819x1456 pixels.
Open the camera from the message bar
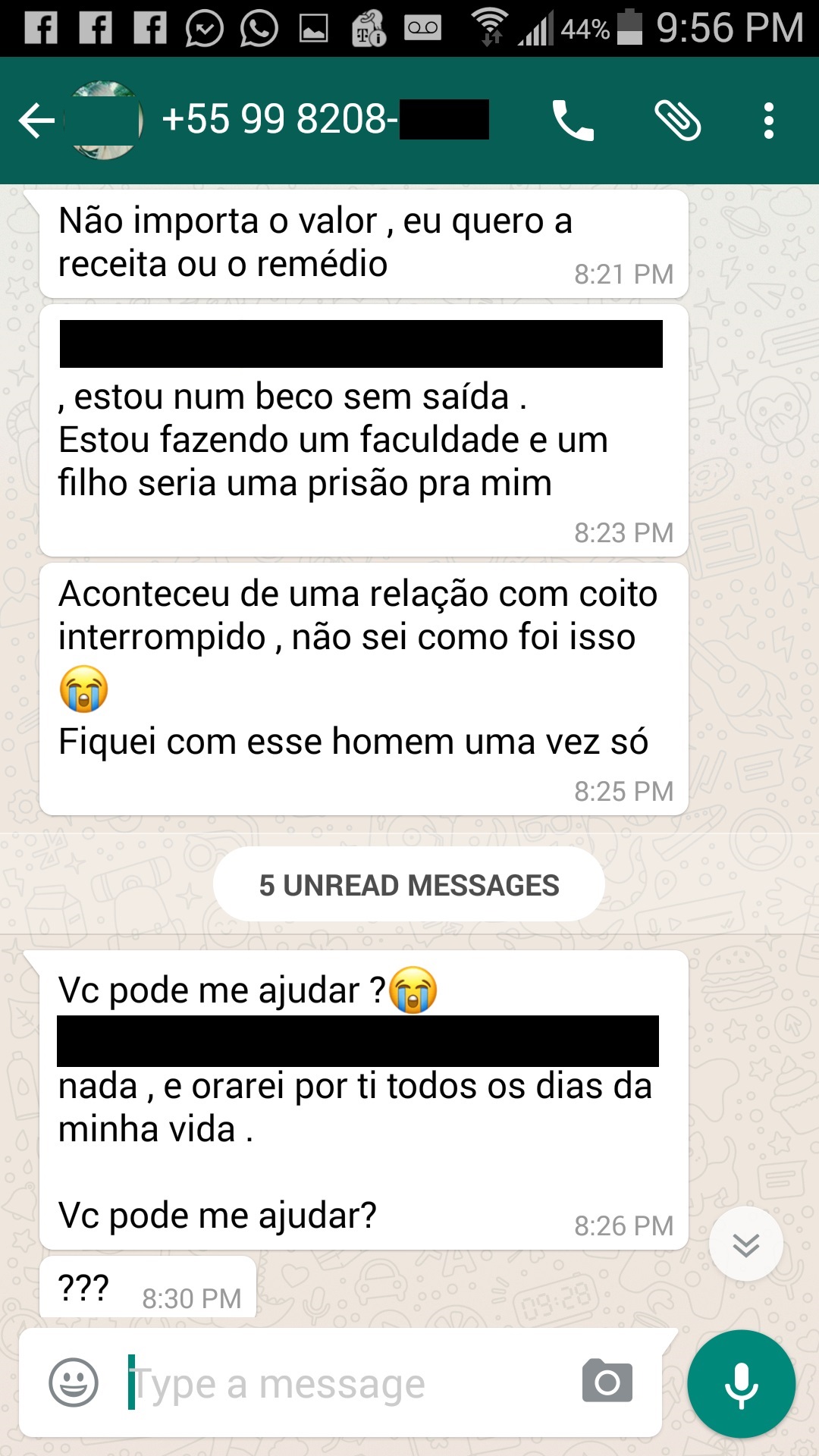pyautogui.click(x=607, y=1381)
